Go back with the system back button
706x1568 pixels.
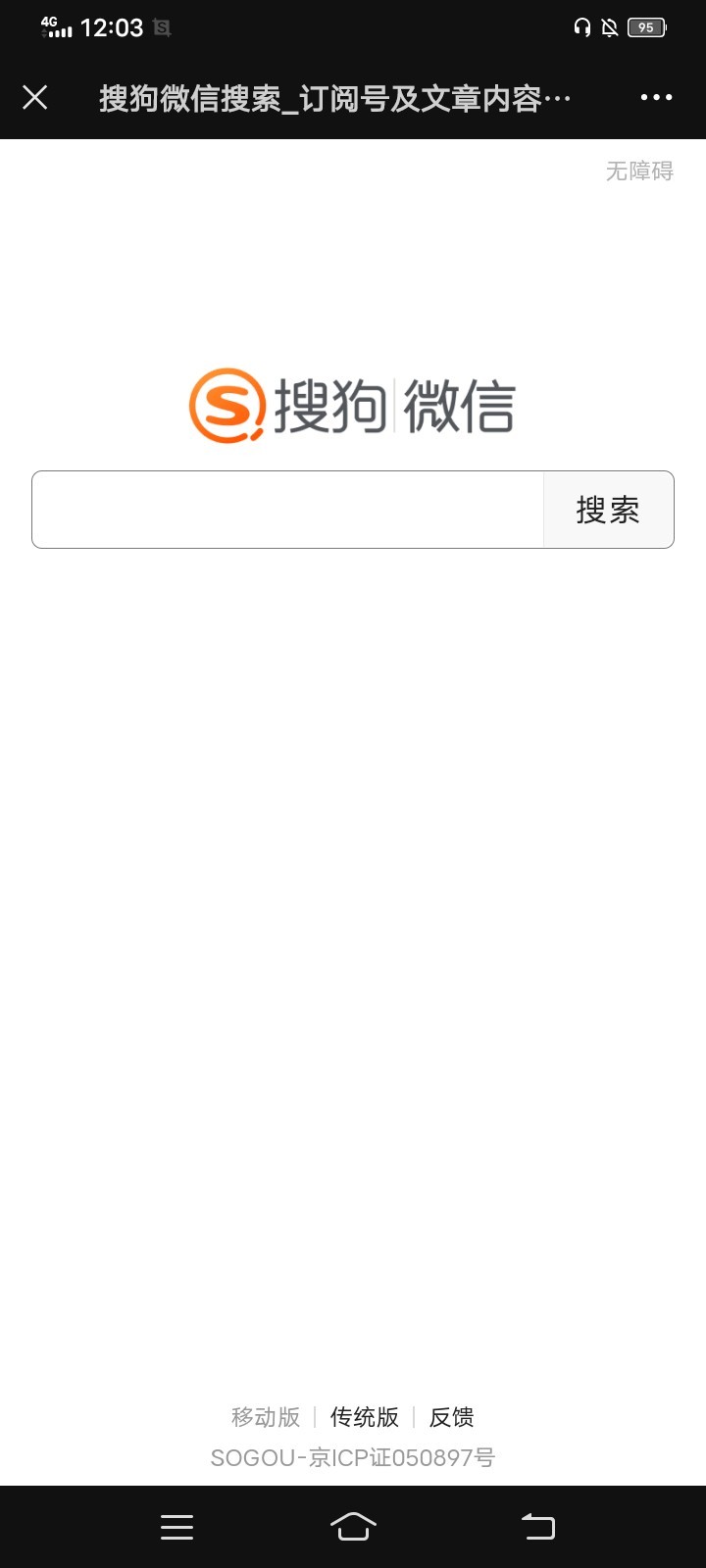537,1527
